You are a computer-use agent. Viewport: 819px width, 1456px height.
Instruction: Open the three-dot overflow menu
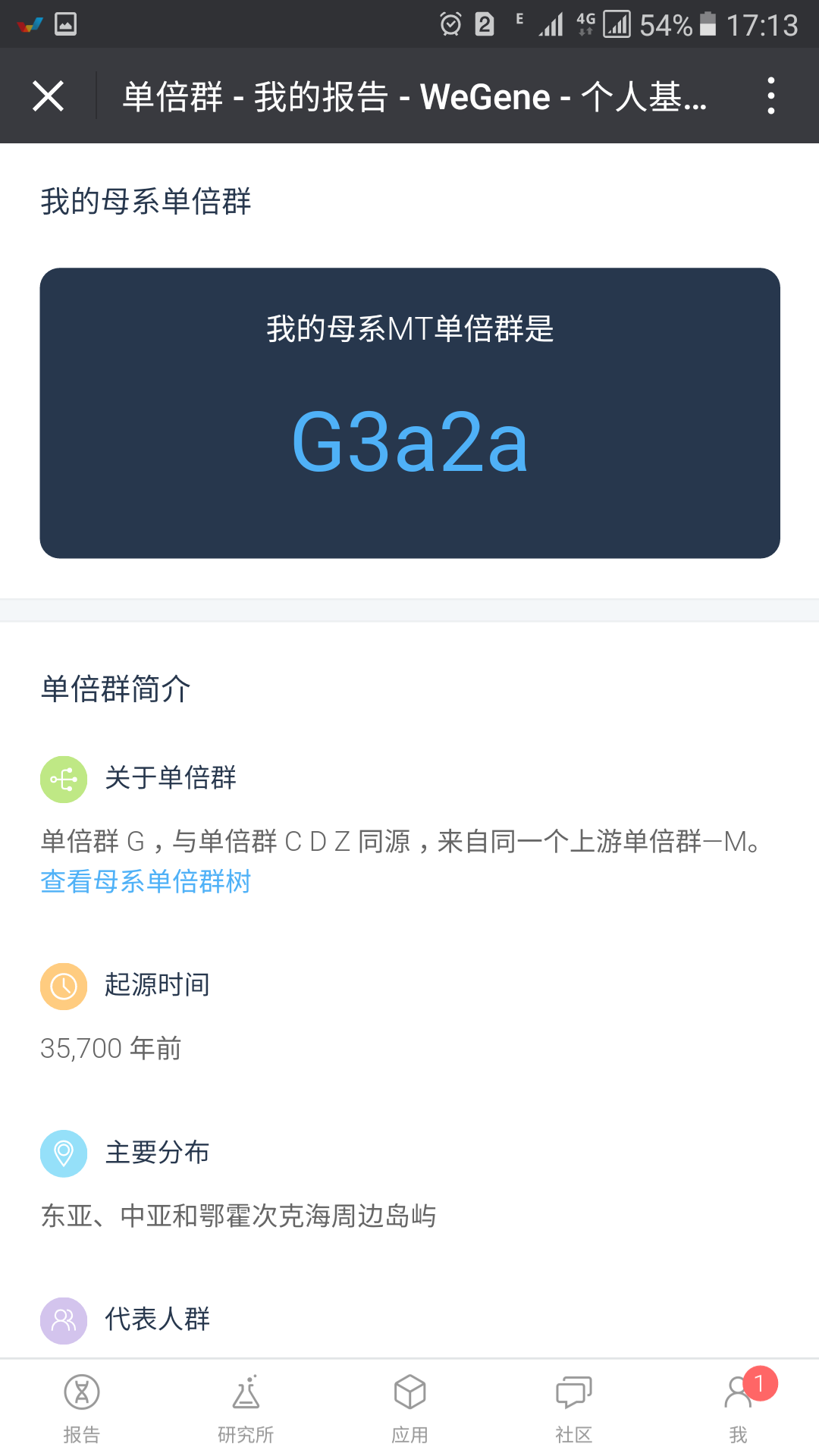(770, 96)
